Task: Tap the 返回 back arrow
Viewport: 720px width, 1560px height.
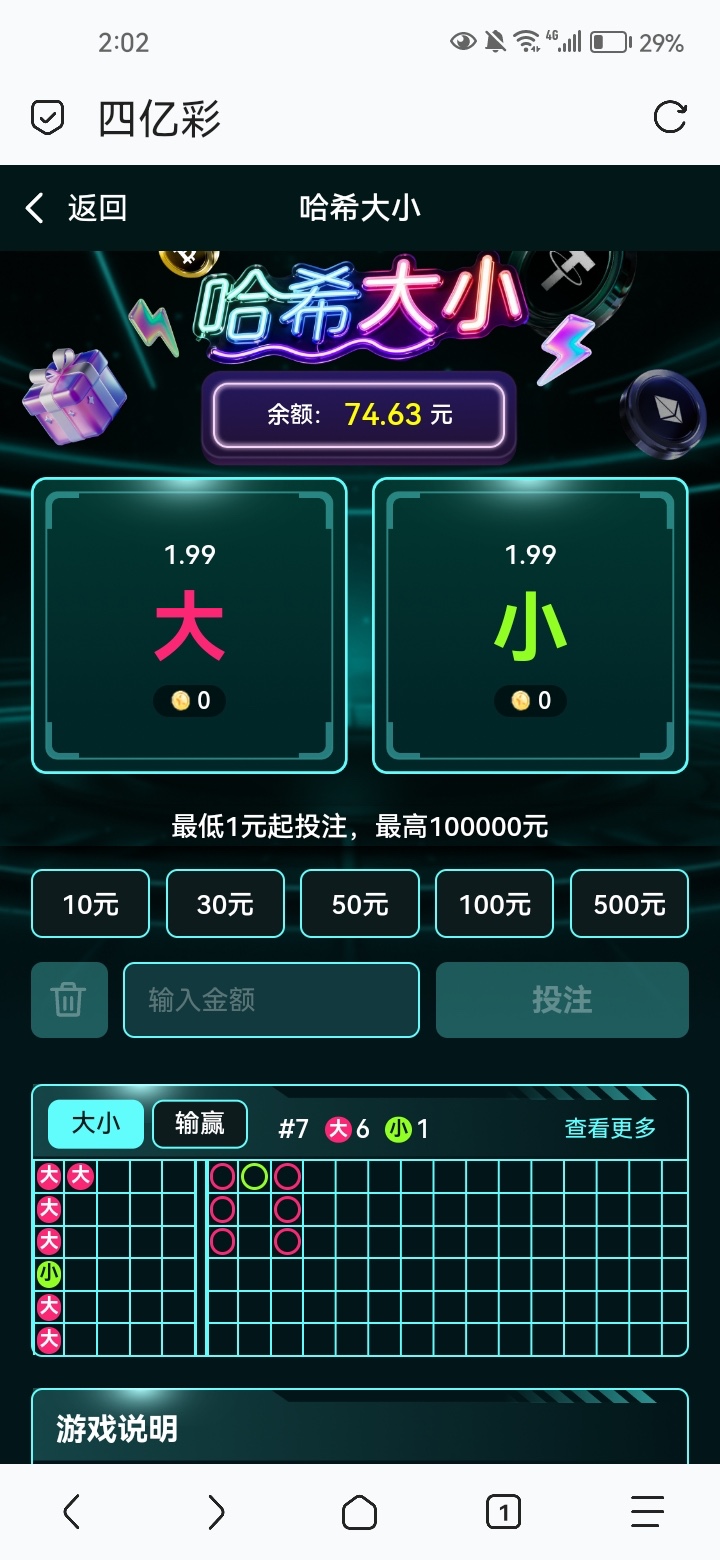Action: pos(36,208)
